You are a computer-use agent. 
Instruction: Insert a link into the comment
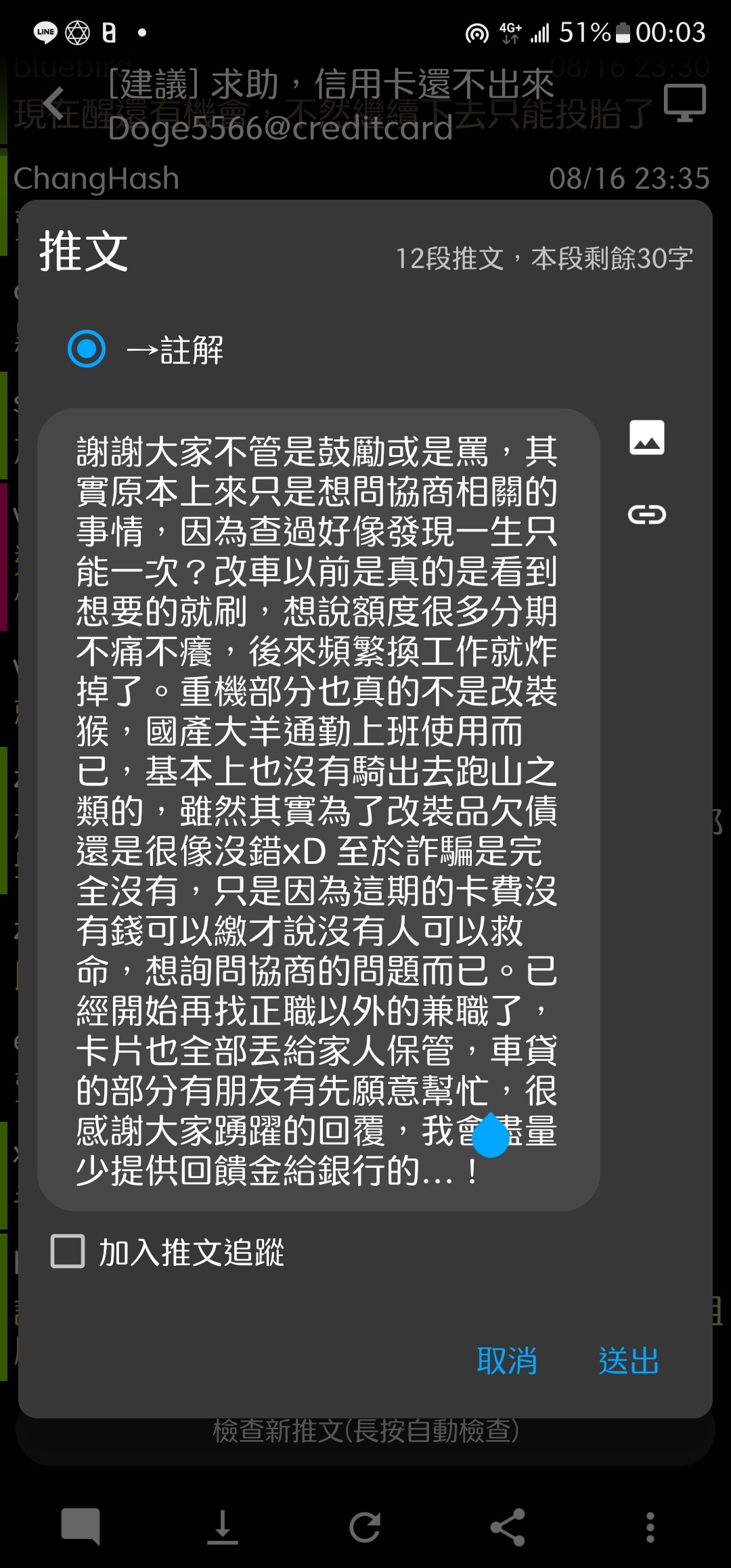click(646, 515)
